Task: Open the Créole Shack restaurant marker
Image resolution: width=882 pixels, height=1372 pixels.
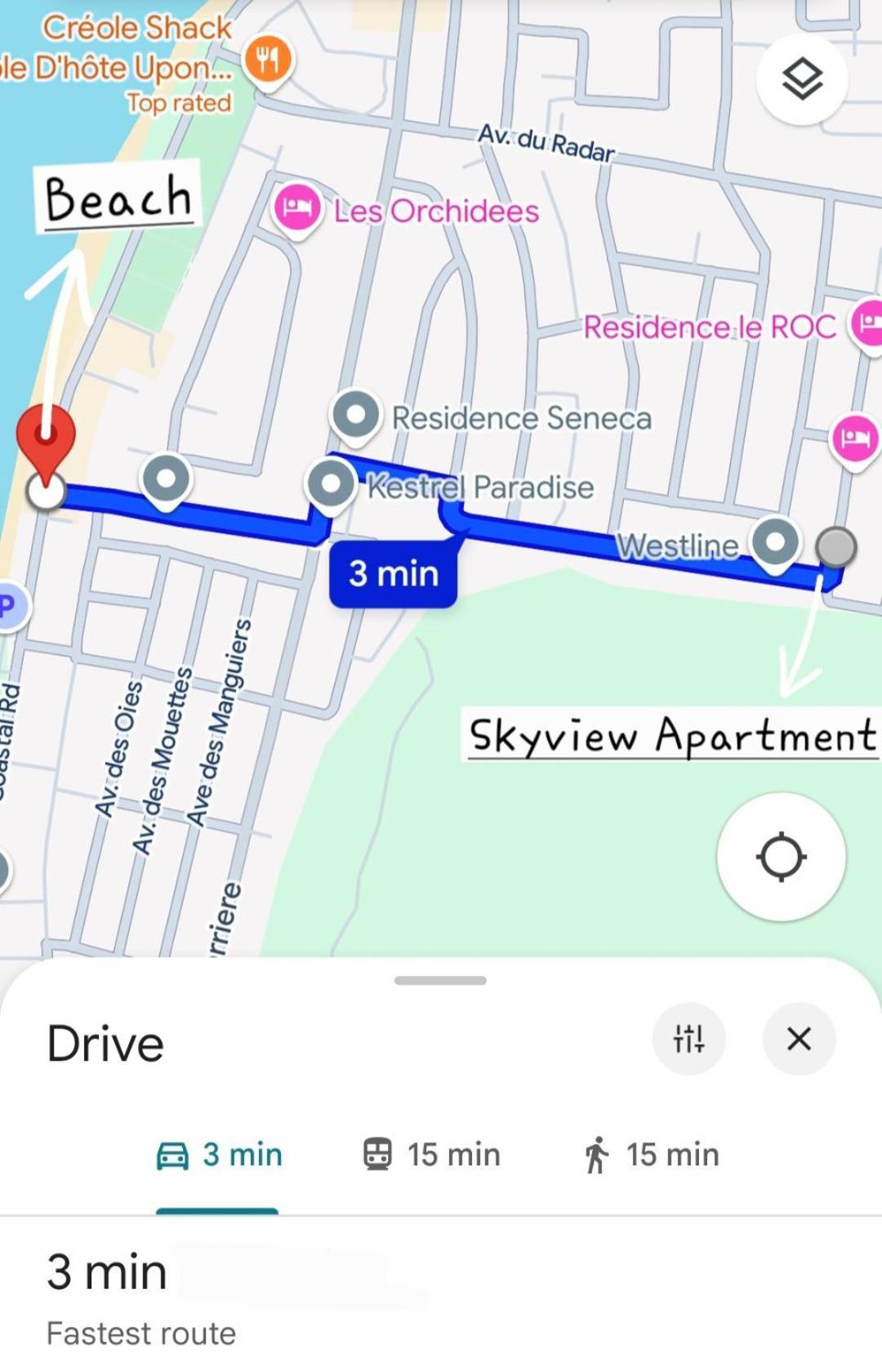Action: (268, 59)
